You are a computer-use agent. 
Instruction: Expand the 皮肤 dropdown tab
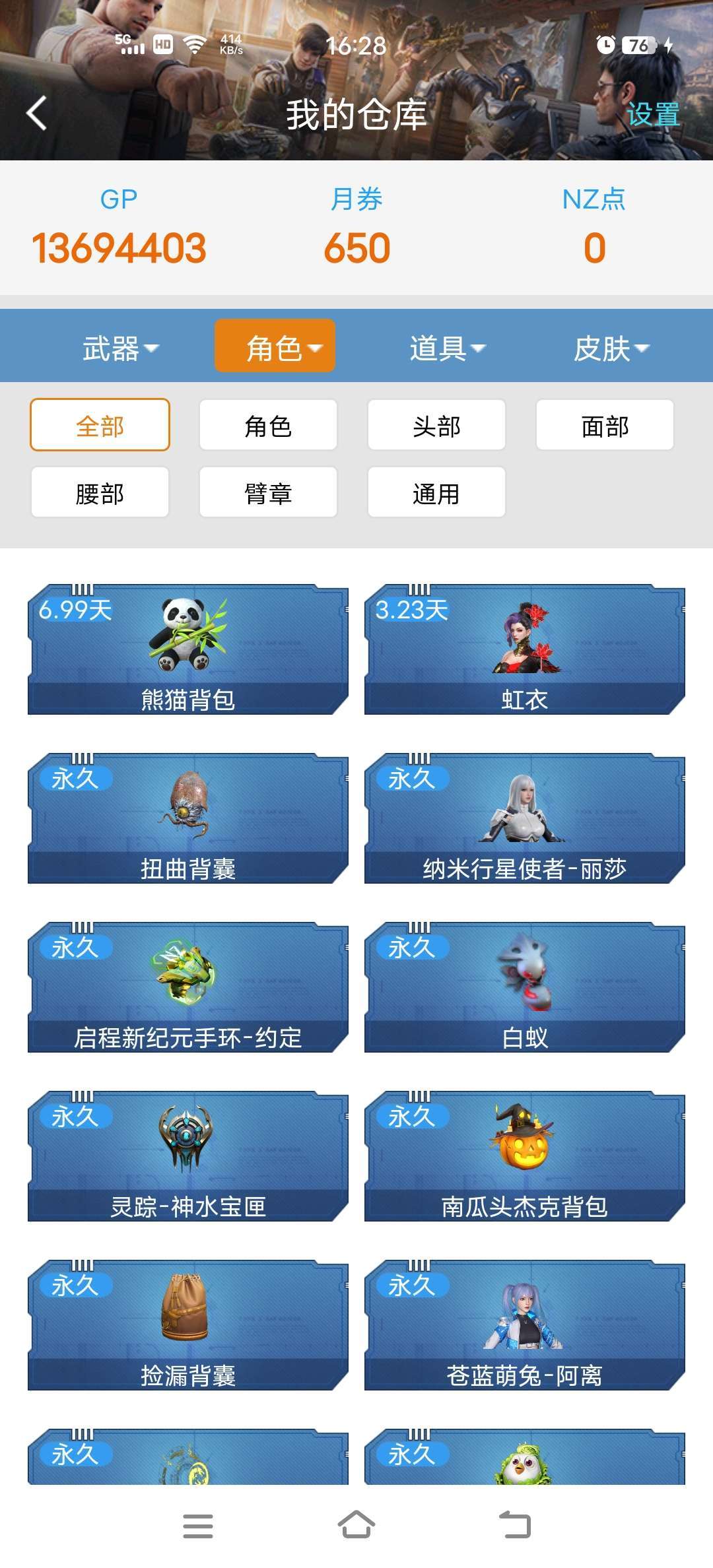[611, 348]
